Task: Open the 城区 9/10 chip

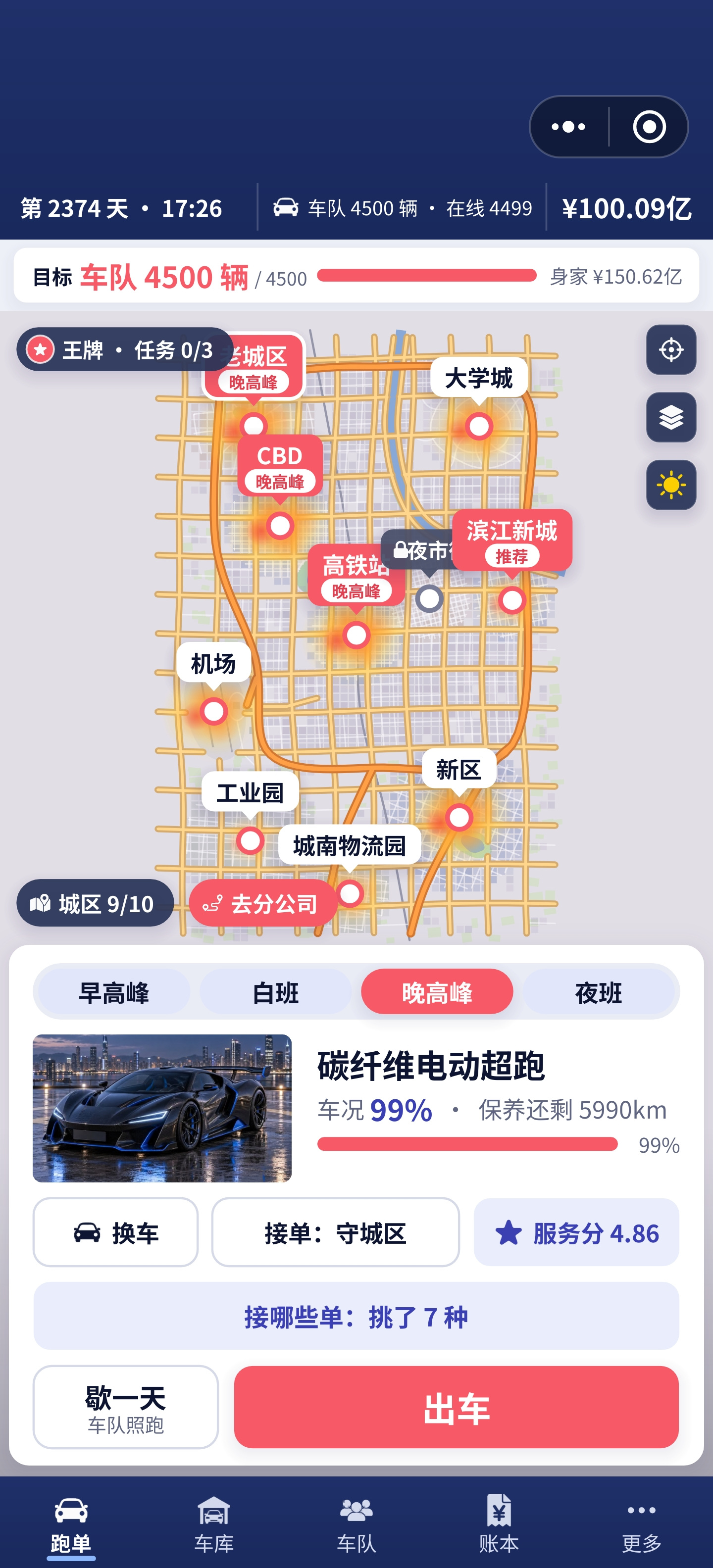Action: [x=95, y=903]
